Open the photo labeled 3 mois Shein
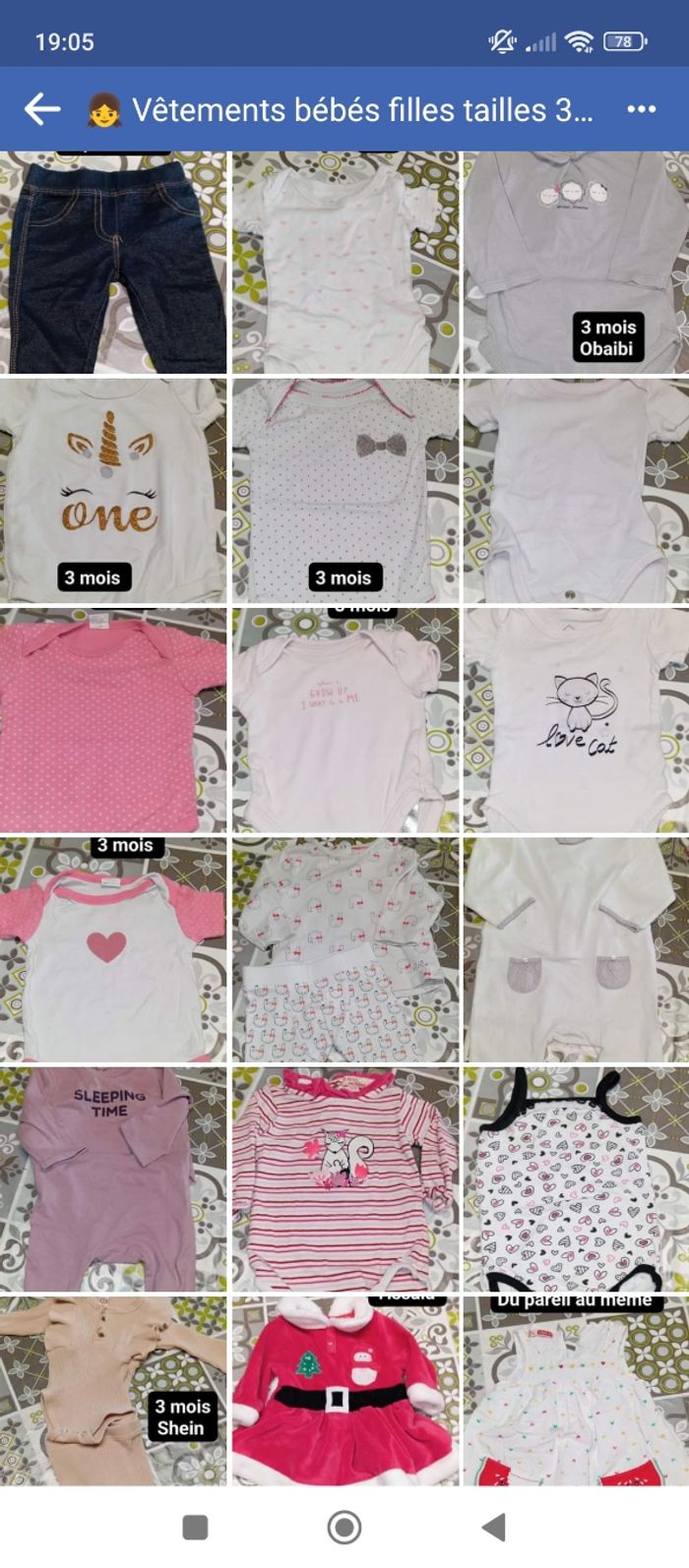Image resolution: width=689 pixels, height=1568 pixels. click(113, 1391)
